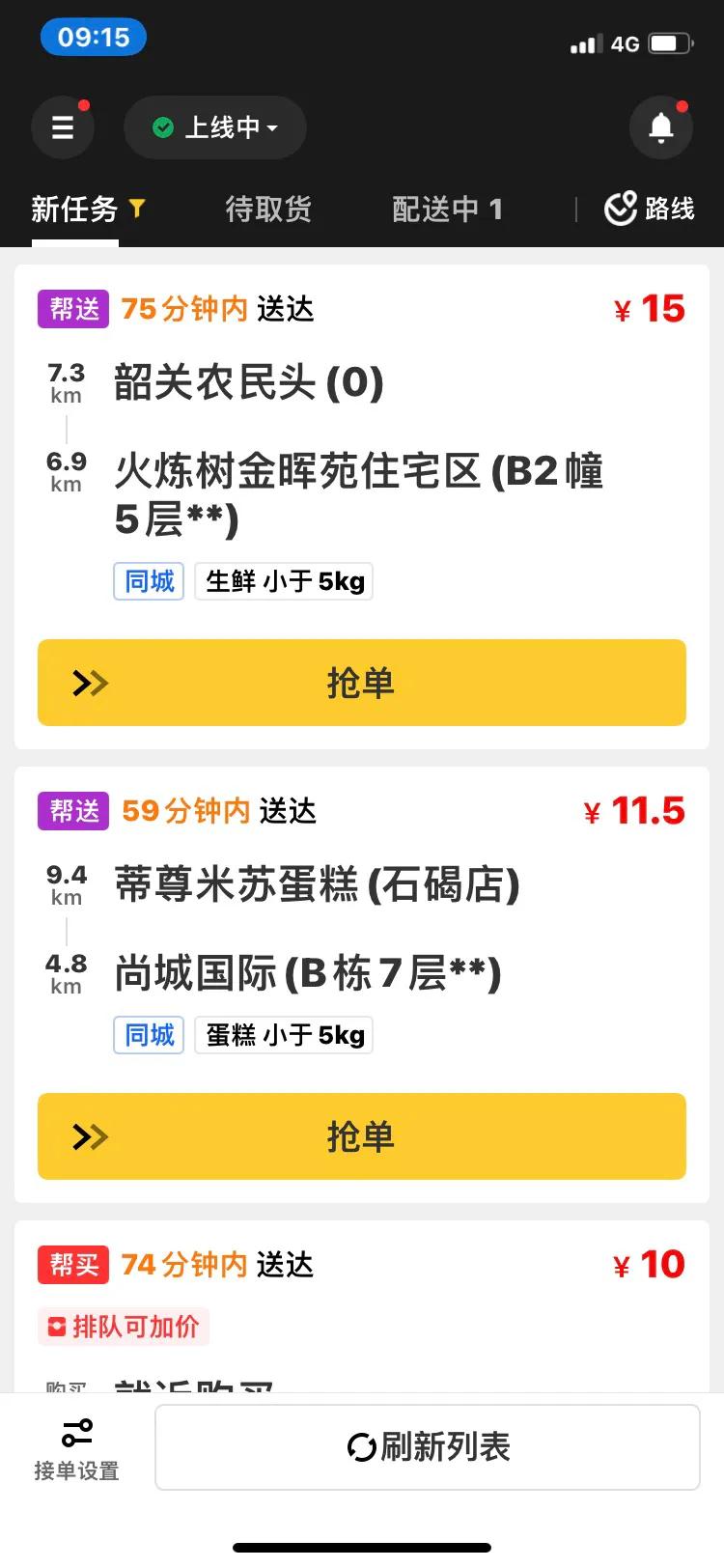Tap the filter funnel next to 新任务

click(x=138, y=209)
